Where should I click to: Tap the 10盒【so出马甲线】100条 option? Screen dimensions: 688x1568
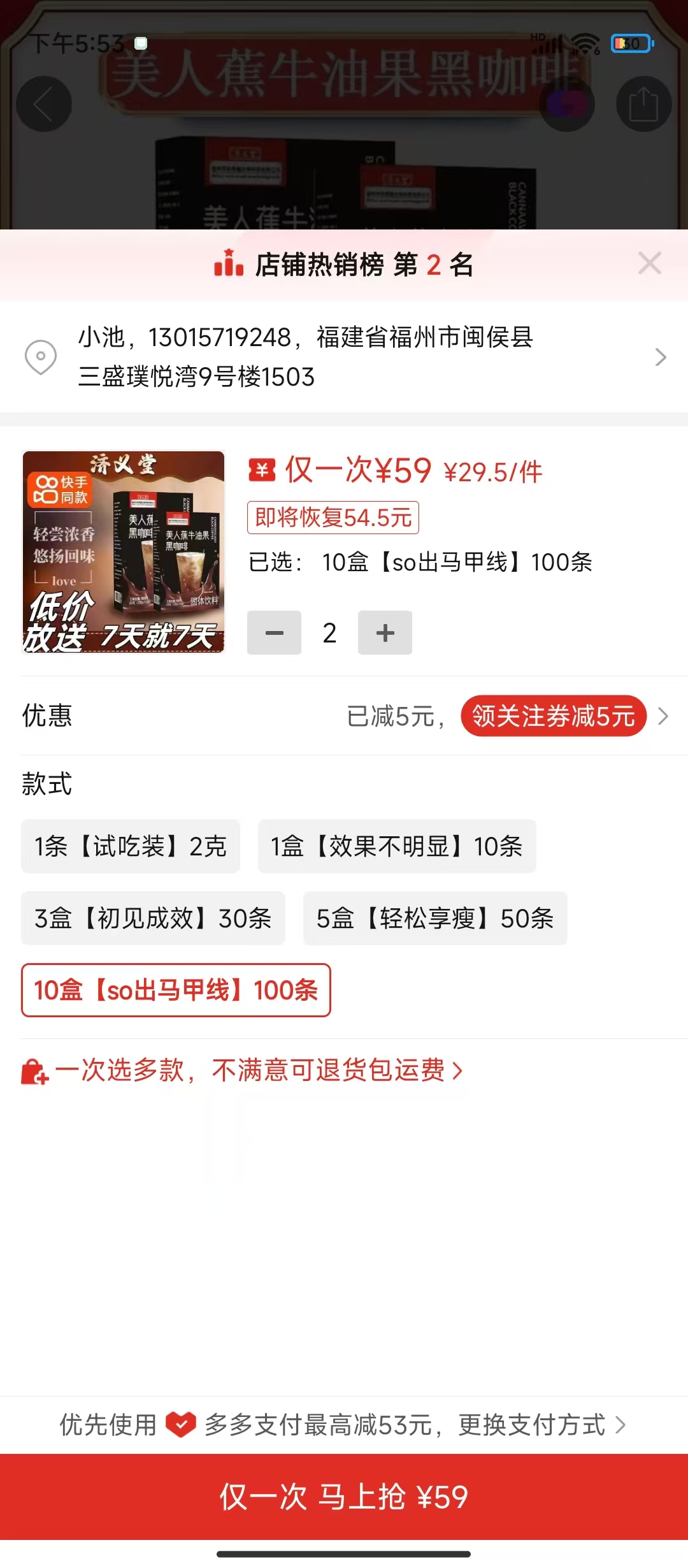(176, 991)
